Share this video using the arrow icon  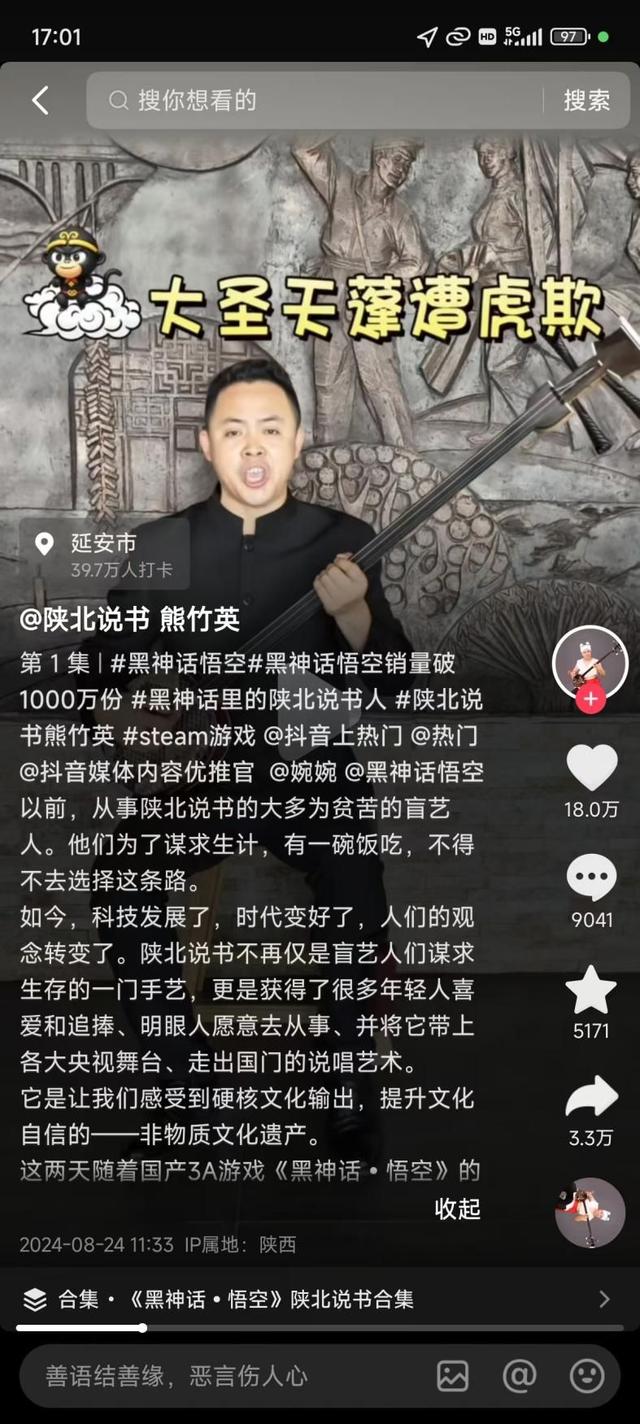point(591,1097)
